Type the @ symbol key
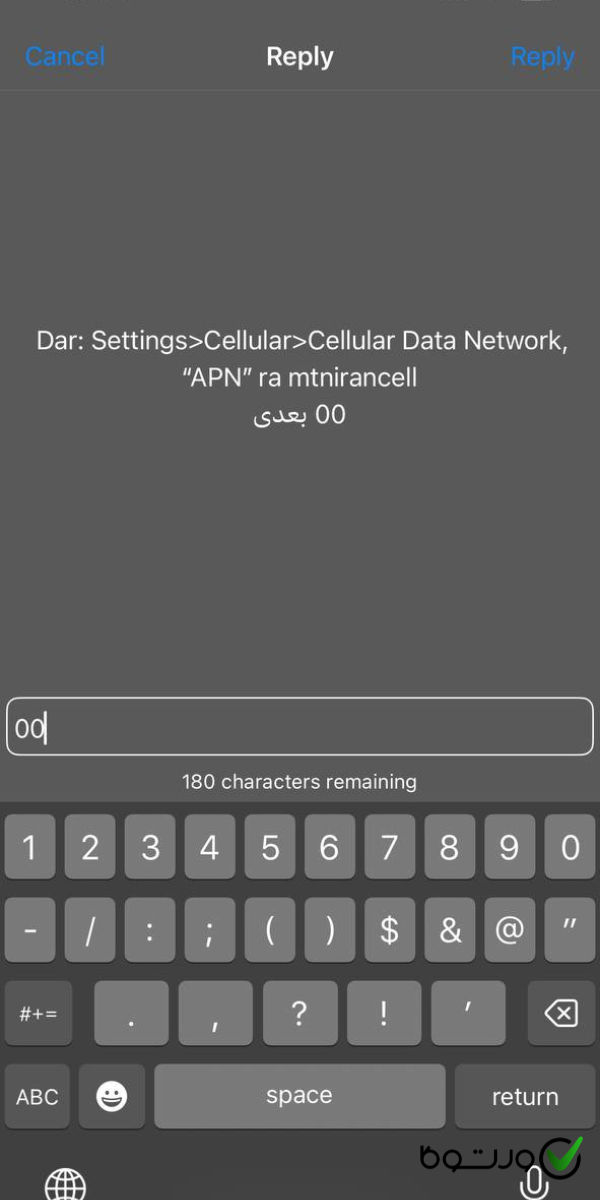 click(x=510, y=931)
